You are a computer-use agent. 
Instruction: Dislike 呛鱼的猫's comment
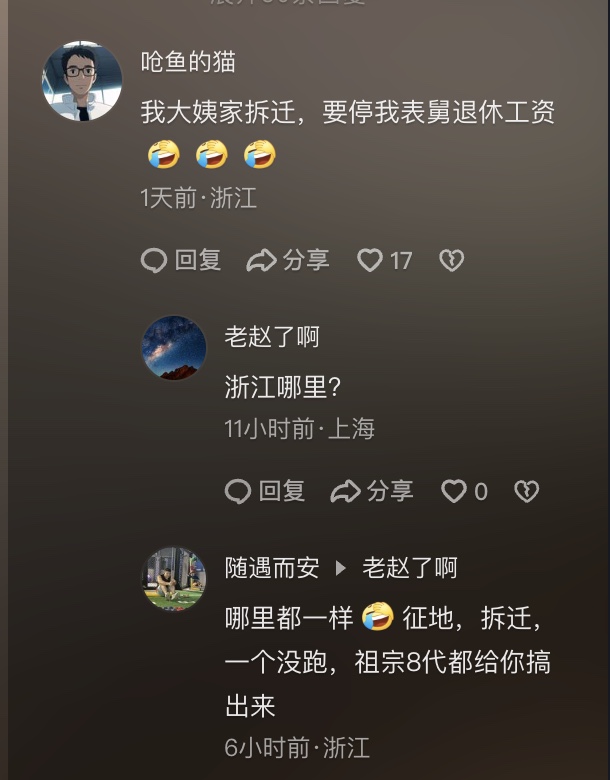coord(452,261)
